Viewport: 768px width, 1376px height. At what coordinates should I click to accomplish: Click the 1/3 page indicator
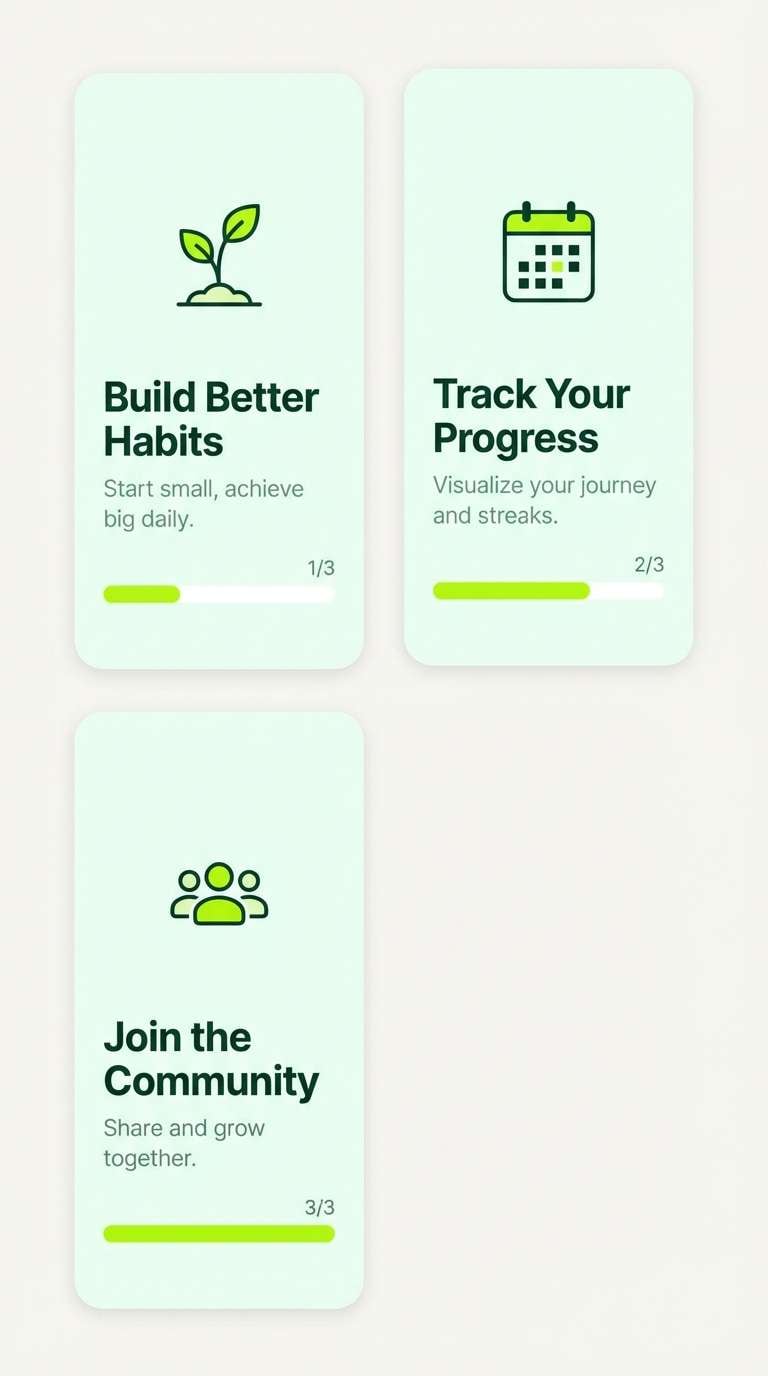tap(321, 567)
